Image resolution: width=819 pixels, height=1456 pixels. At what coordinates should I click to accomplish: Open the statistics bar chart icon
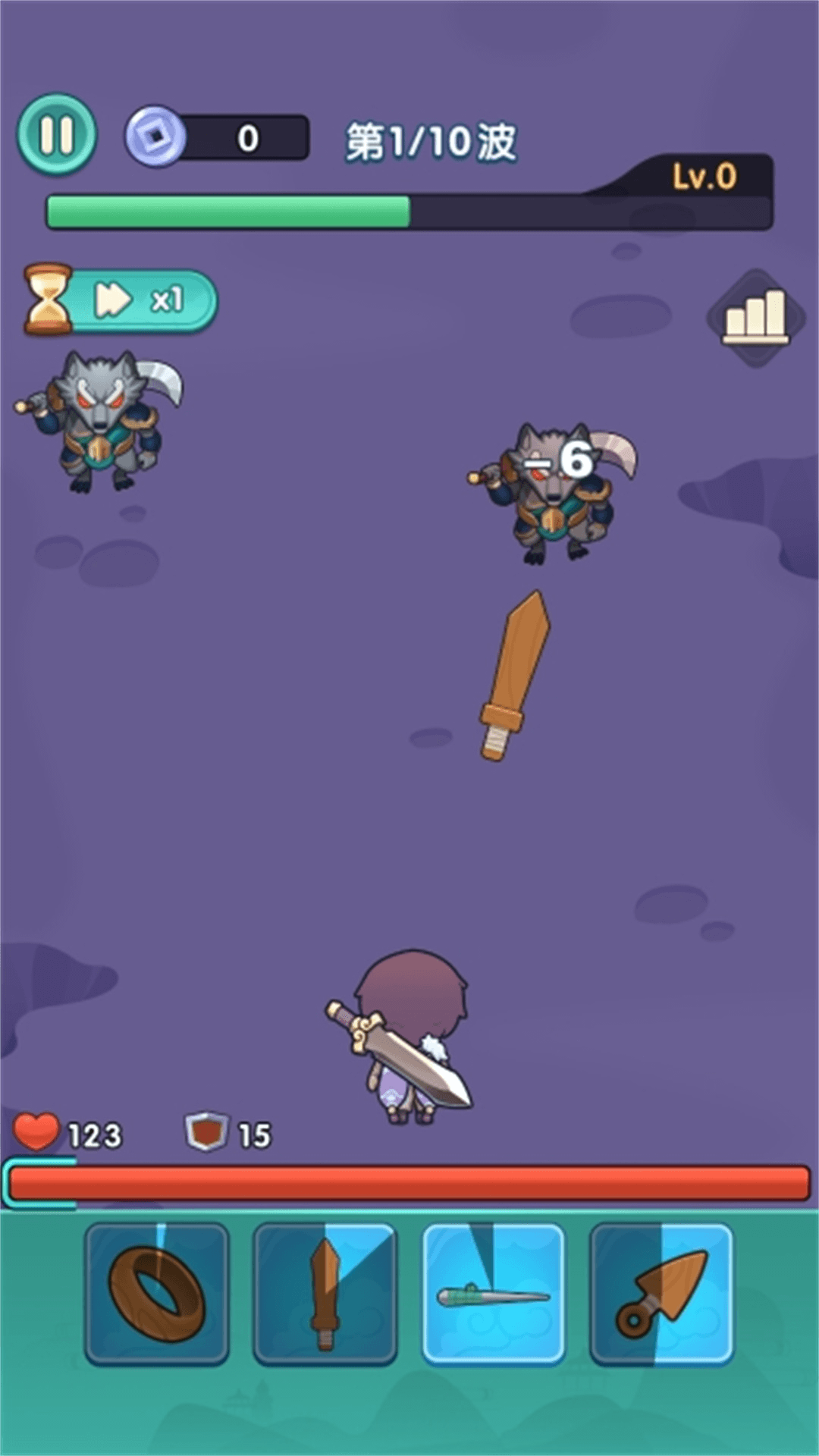click(755, 317)
